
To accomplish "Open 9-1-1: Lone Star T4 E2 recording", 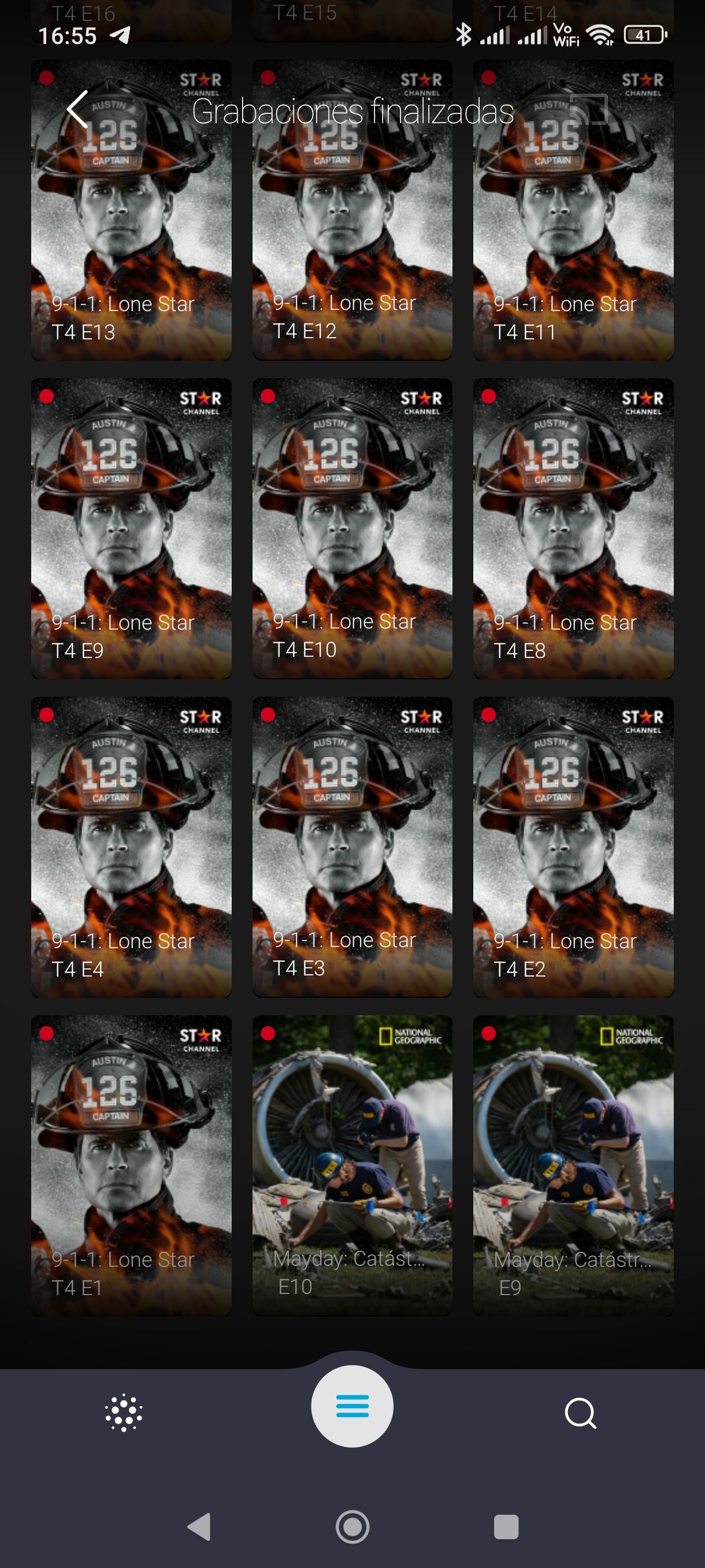I will pos(573,846).
